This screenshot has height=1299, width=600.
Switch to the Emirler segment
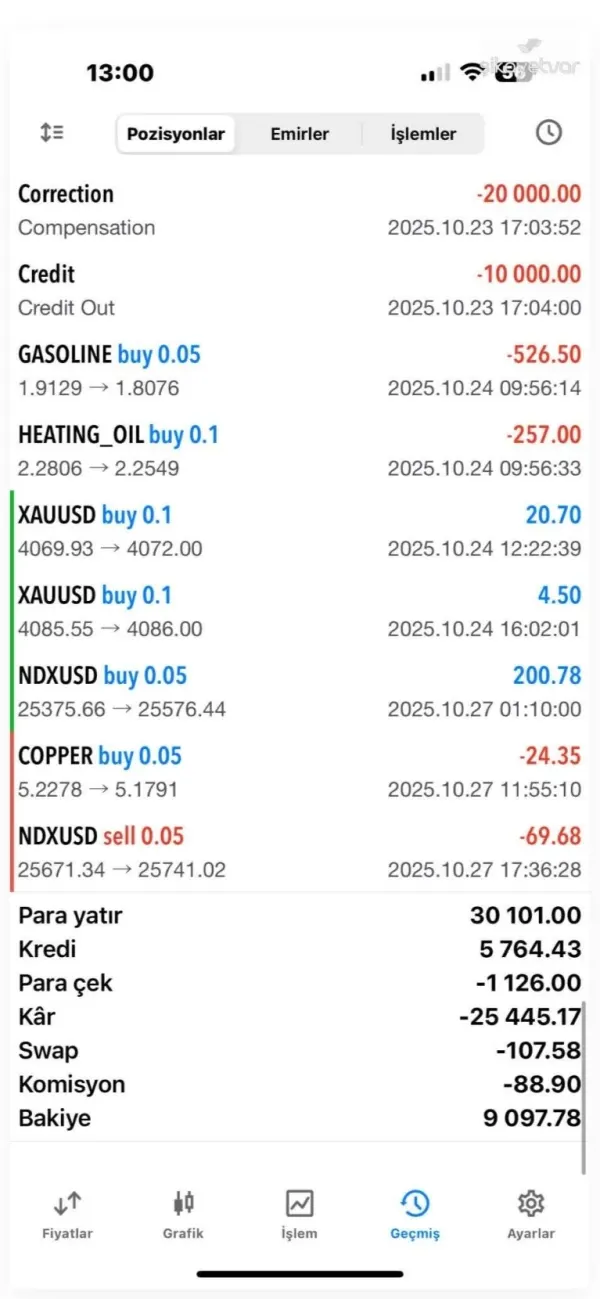(x=299, y=134)
